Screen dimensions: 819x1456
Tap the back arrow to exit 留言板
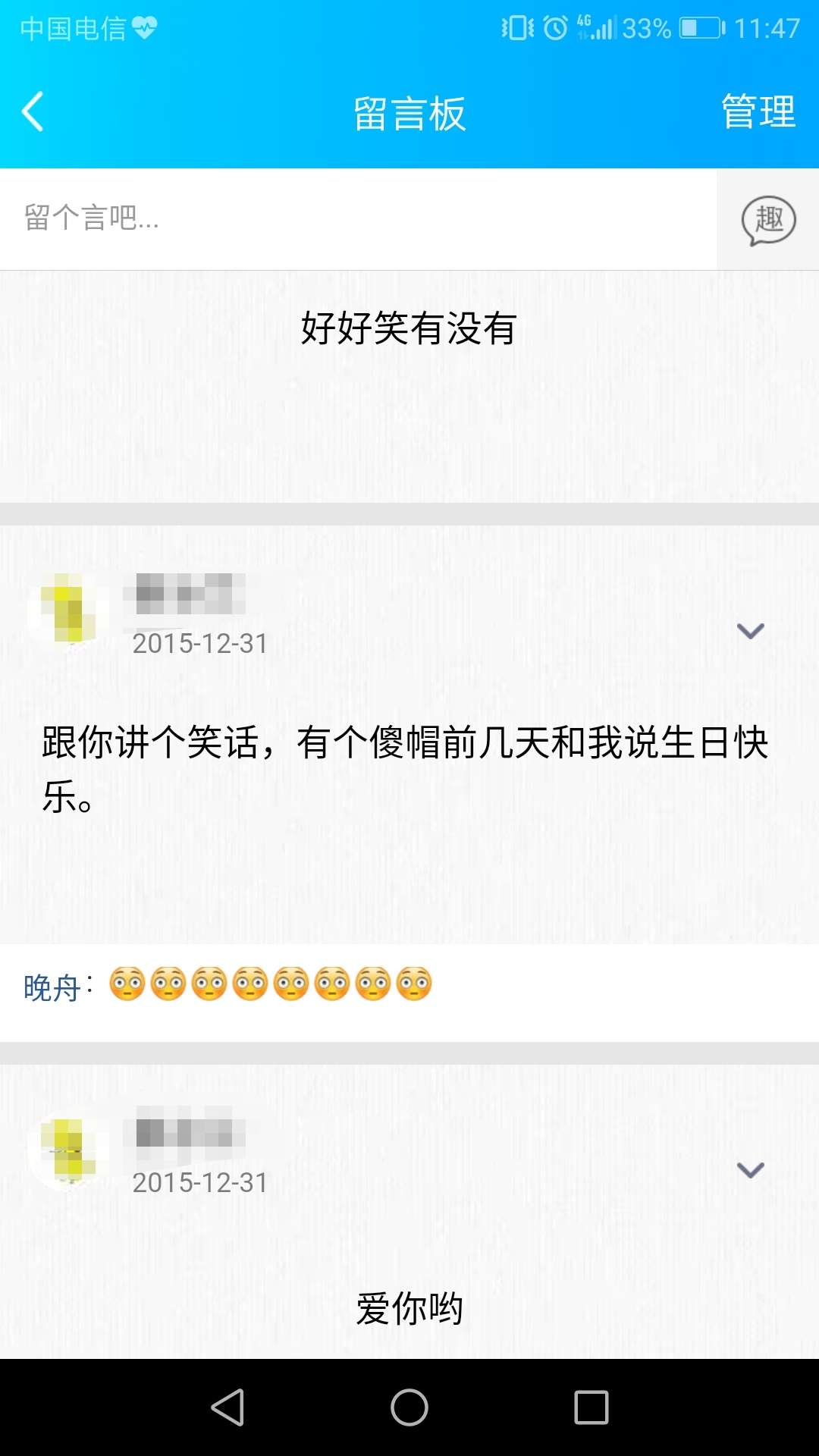pyautogui.click(x=32, y=110)
